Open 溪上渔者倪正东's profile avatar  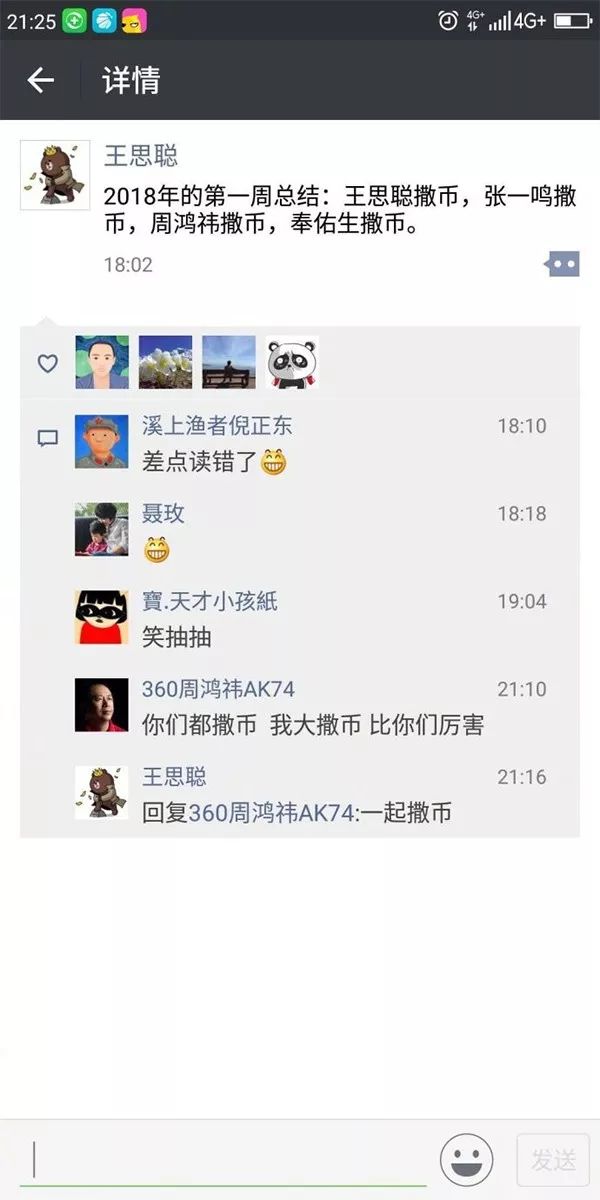pos(102,442)
